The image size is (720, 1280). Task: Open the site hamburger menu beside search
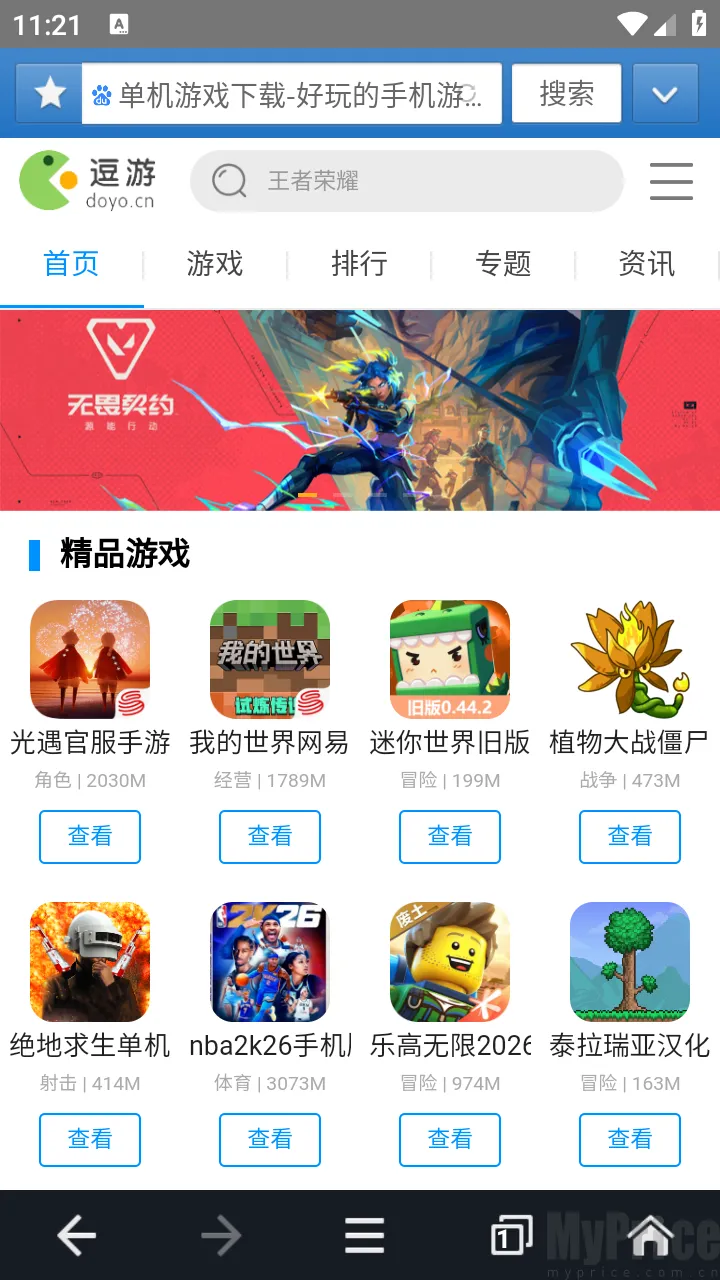(671, 181)
